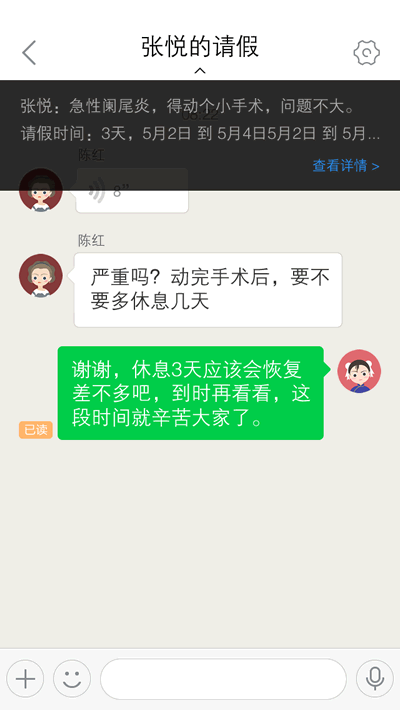
Task: Play 陈红's 8-second voice message
Action: [x=132, y=190]
